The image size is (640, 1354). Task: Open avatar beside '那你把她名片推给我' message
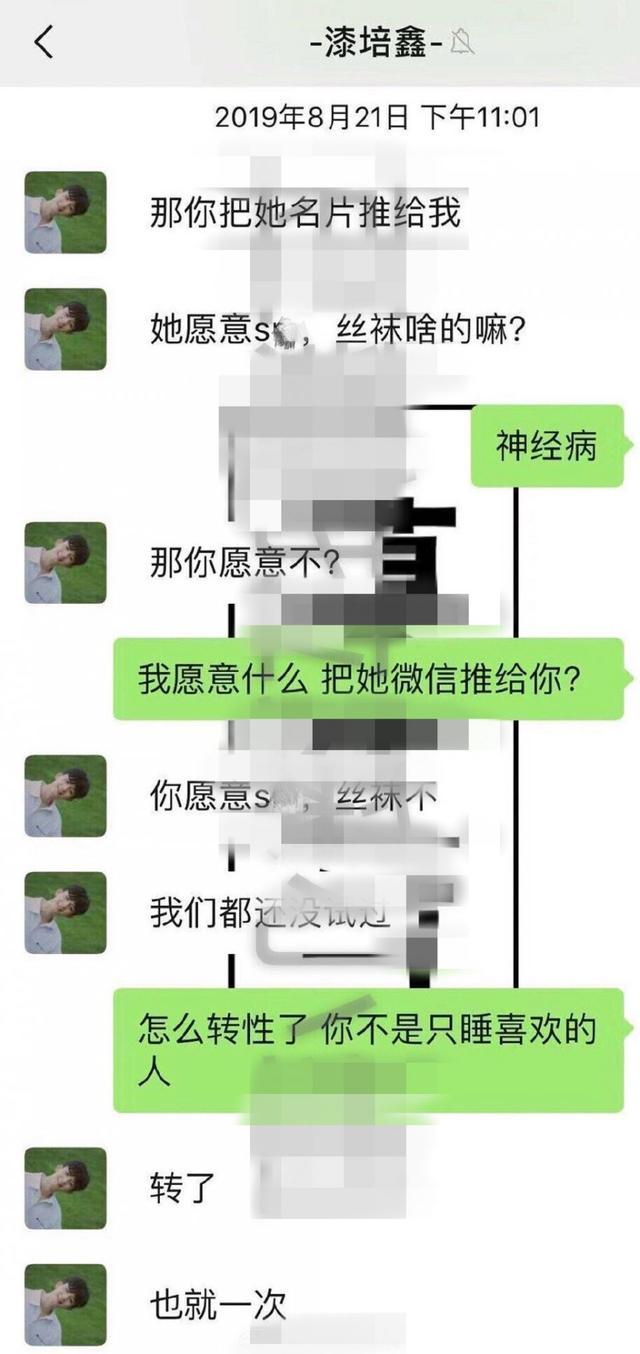pyautogui.click(x=65, y=212)
